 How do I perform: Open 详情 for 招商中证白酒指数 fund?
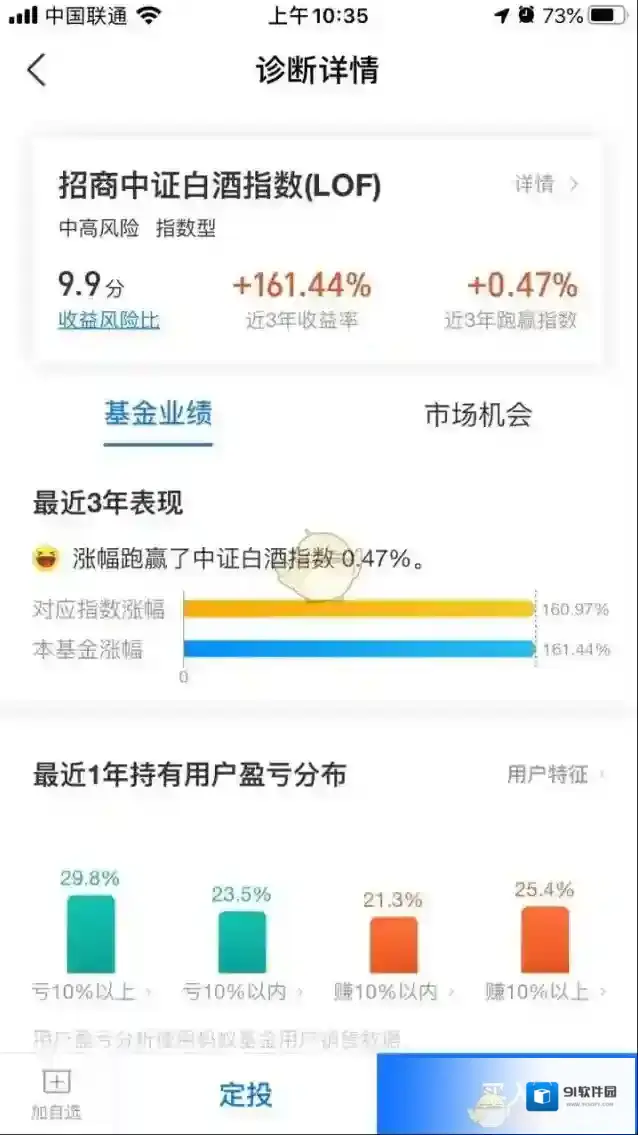pyautogui.click(x=546, y=184)
